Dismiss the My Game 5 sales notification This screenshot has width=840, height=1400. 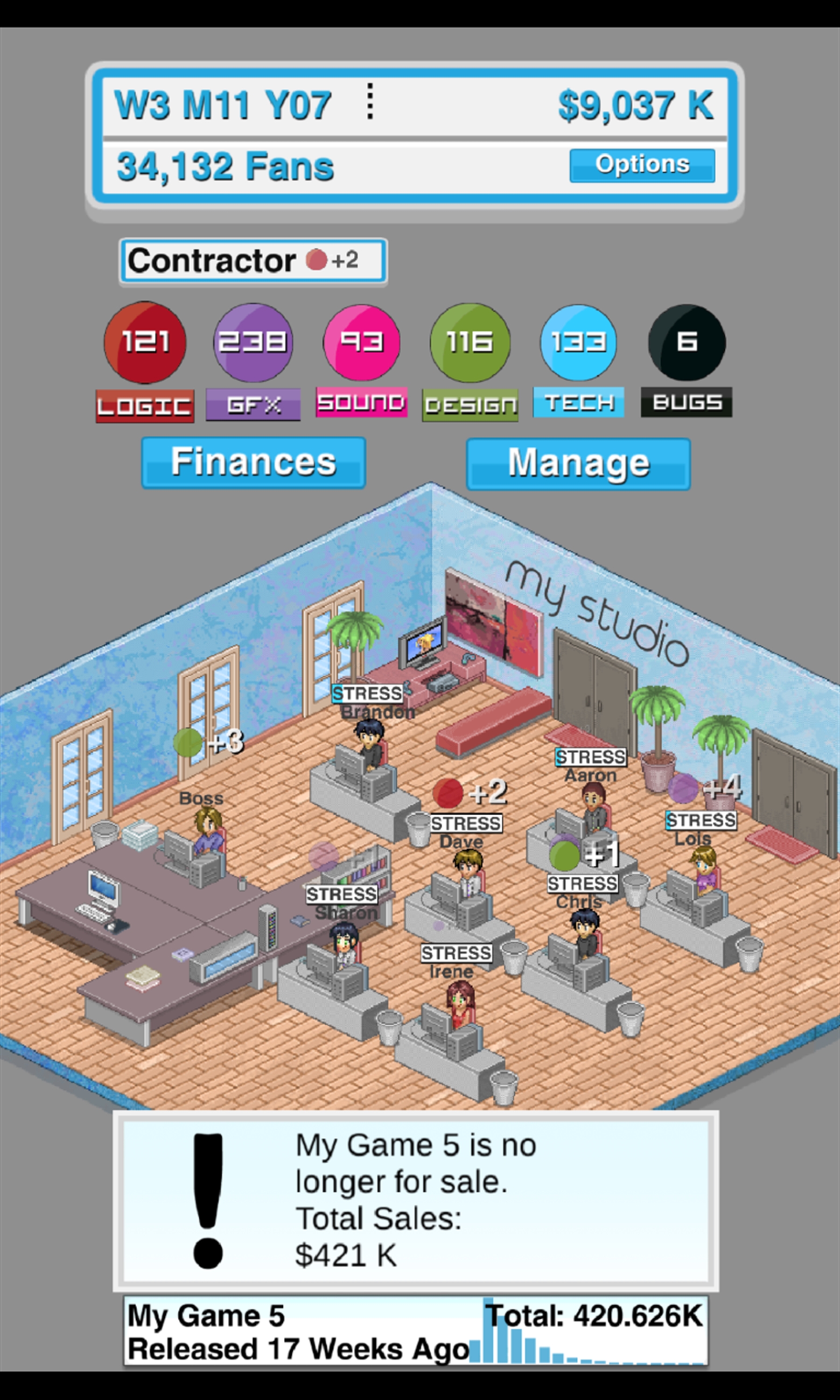coord(415,1201)
